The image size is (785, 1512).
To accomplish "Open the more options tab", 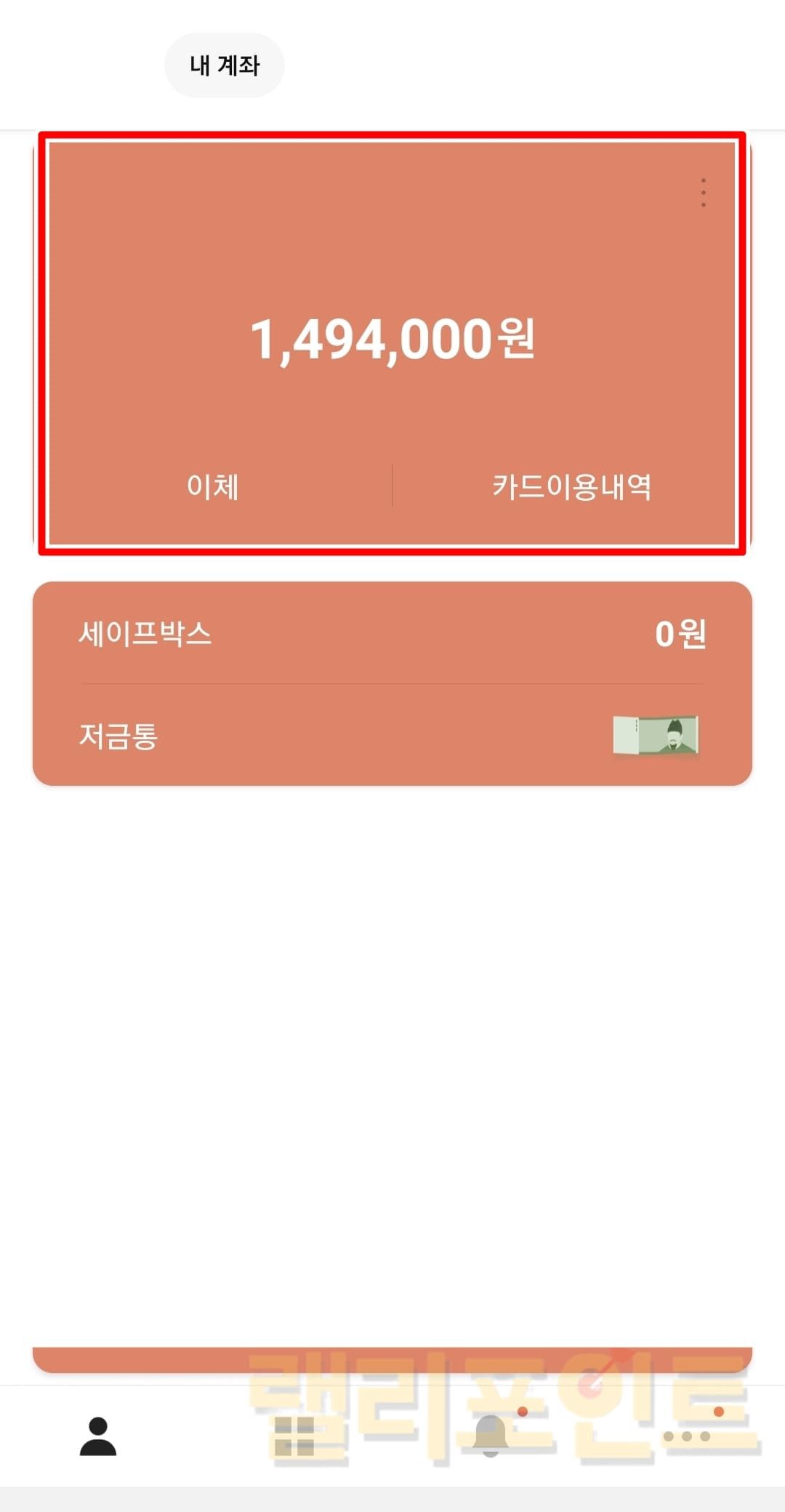I will [687, 1436].
